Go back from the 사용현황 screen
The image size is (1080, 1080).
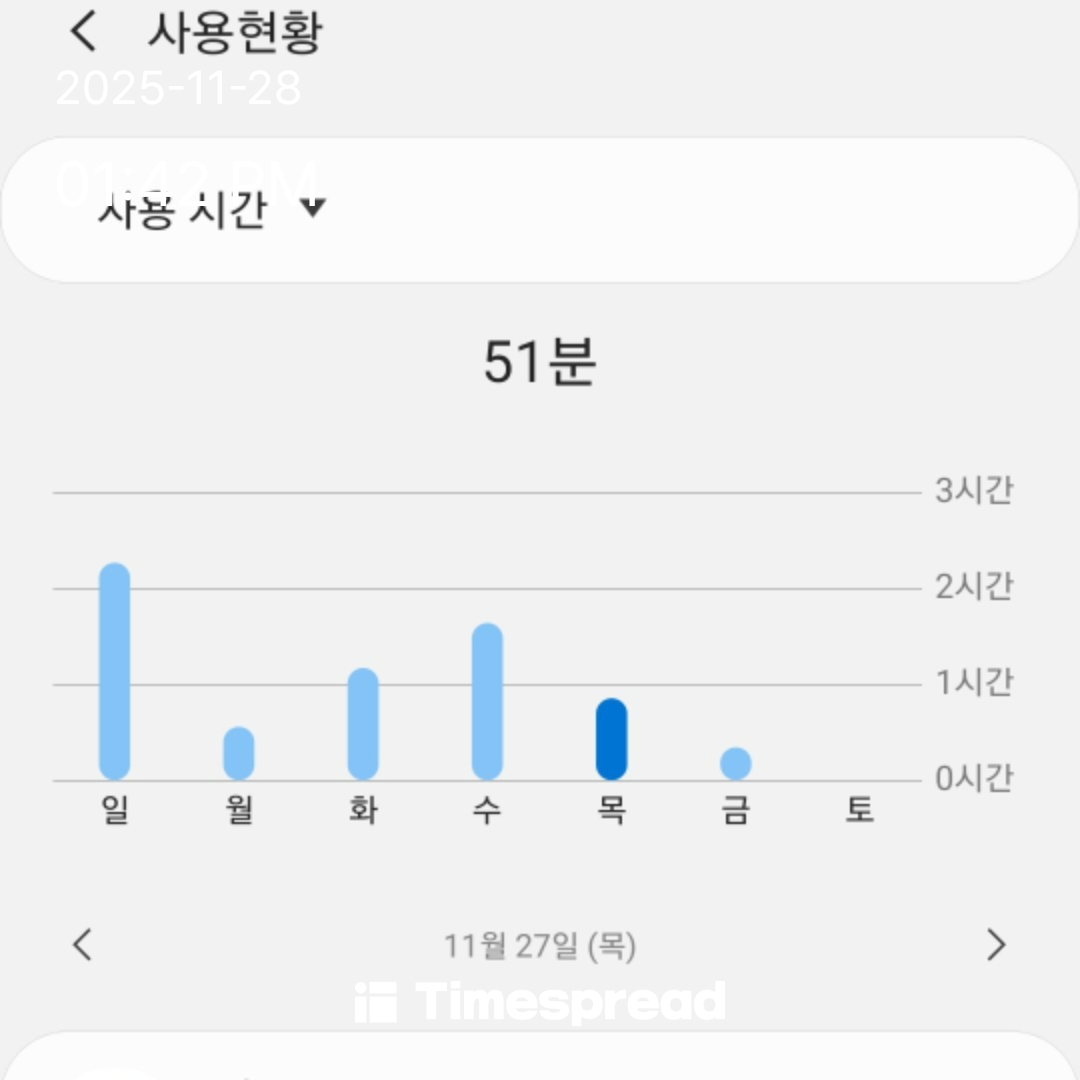[x=83, y=32]
